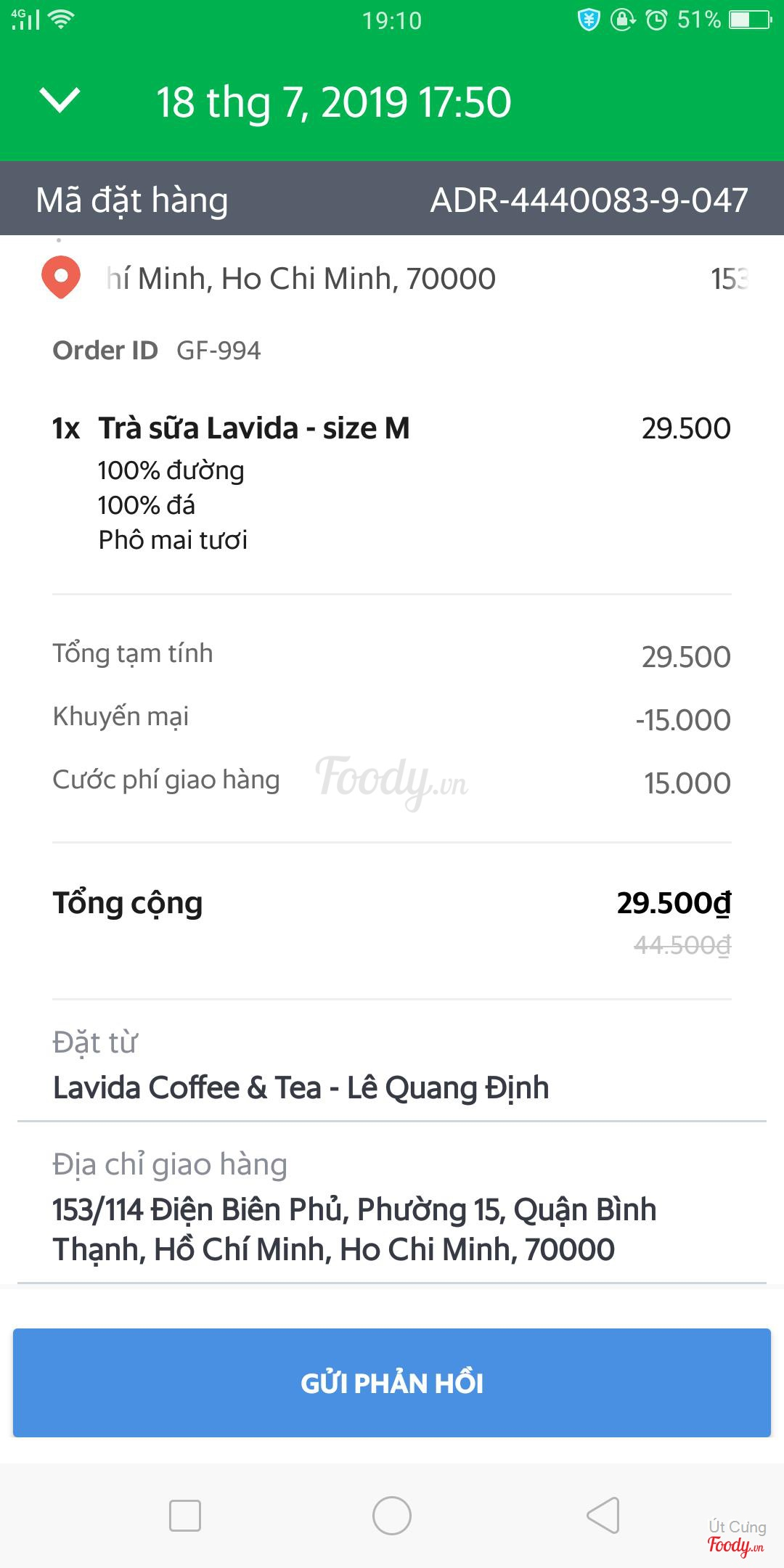Return to the home screen
The width and height of the screenshot is (784, 1568).
point(392,1516)
